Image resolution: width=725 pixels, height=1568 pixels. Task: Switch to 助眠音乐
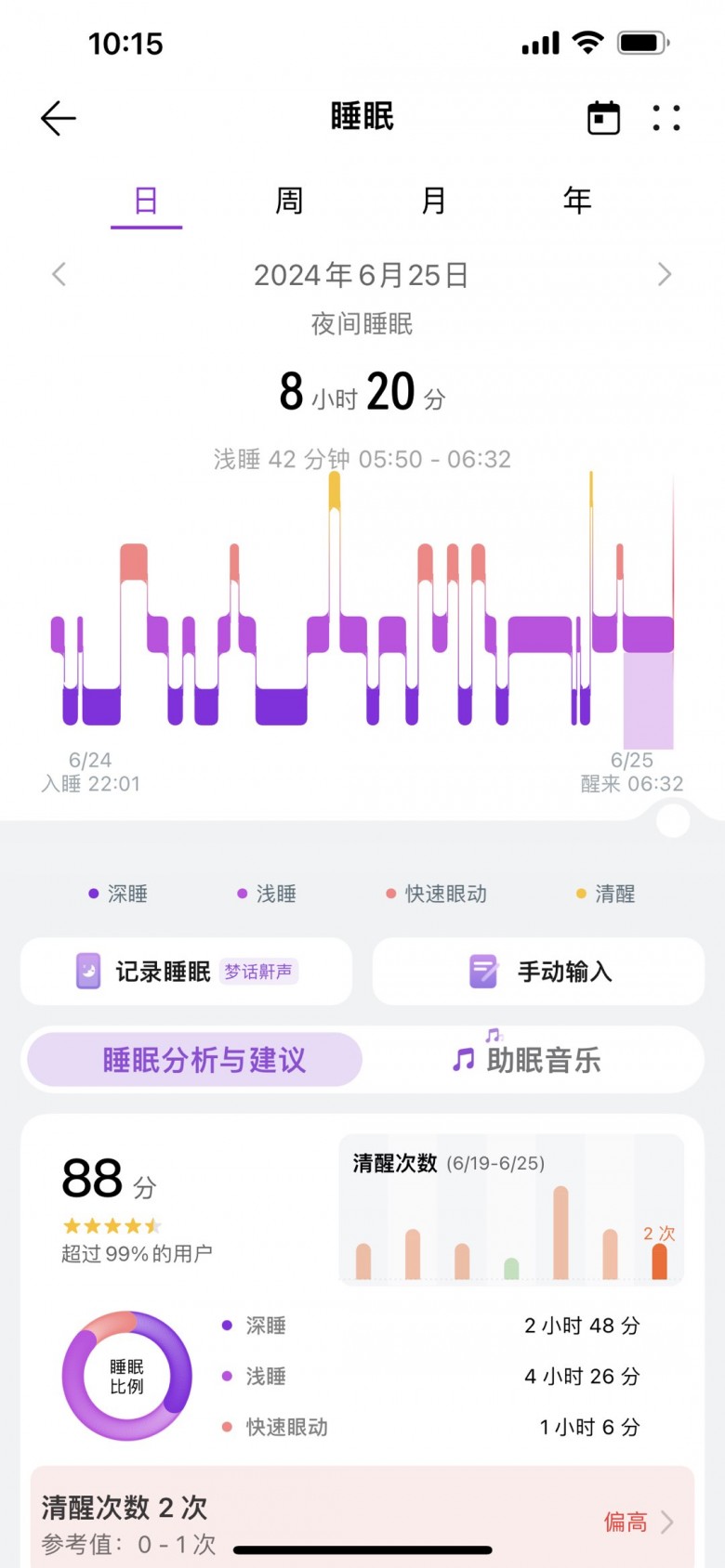pos(528,1060)
